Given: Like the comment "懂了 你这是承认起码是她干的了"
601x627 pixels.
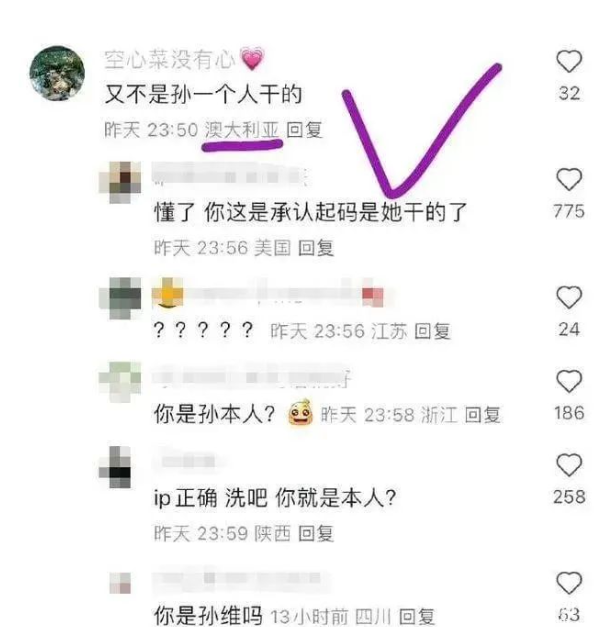Looking at the screenshot, I should point(568,180).
